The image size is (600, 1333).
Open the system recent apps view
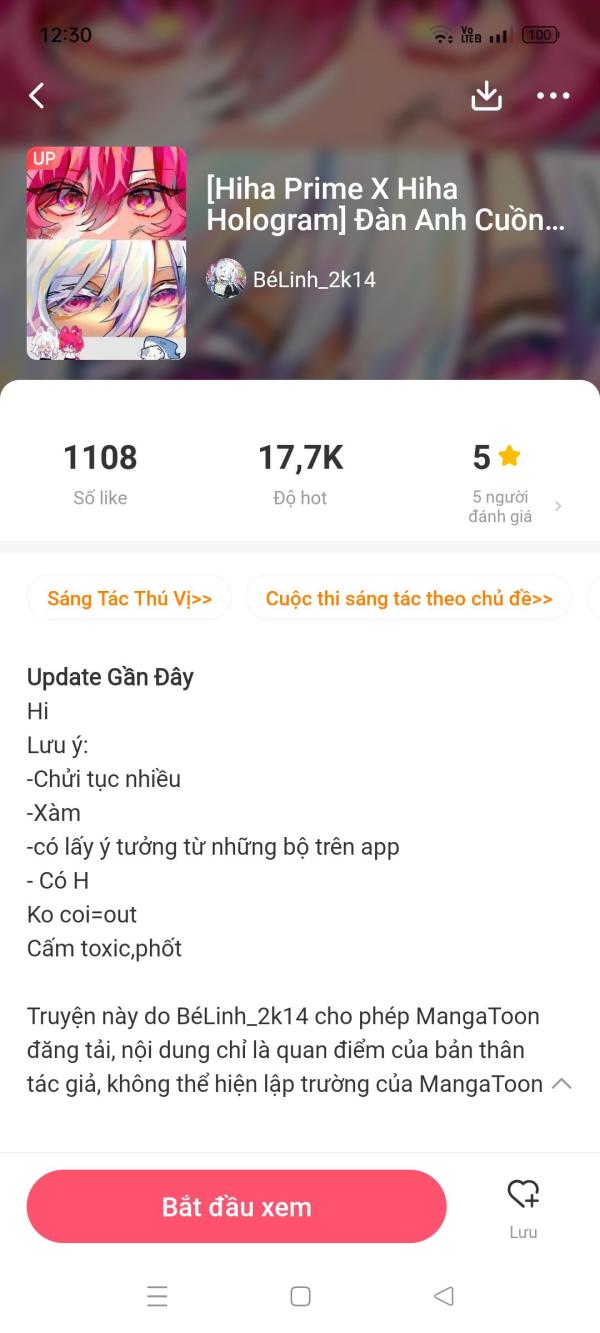[157, 1296]
